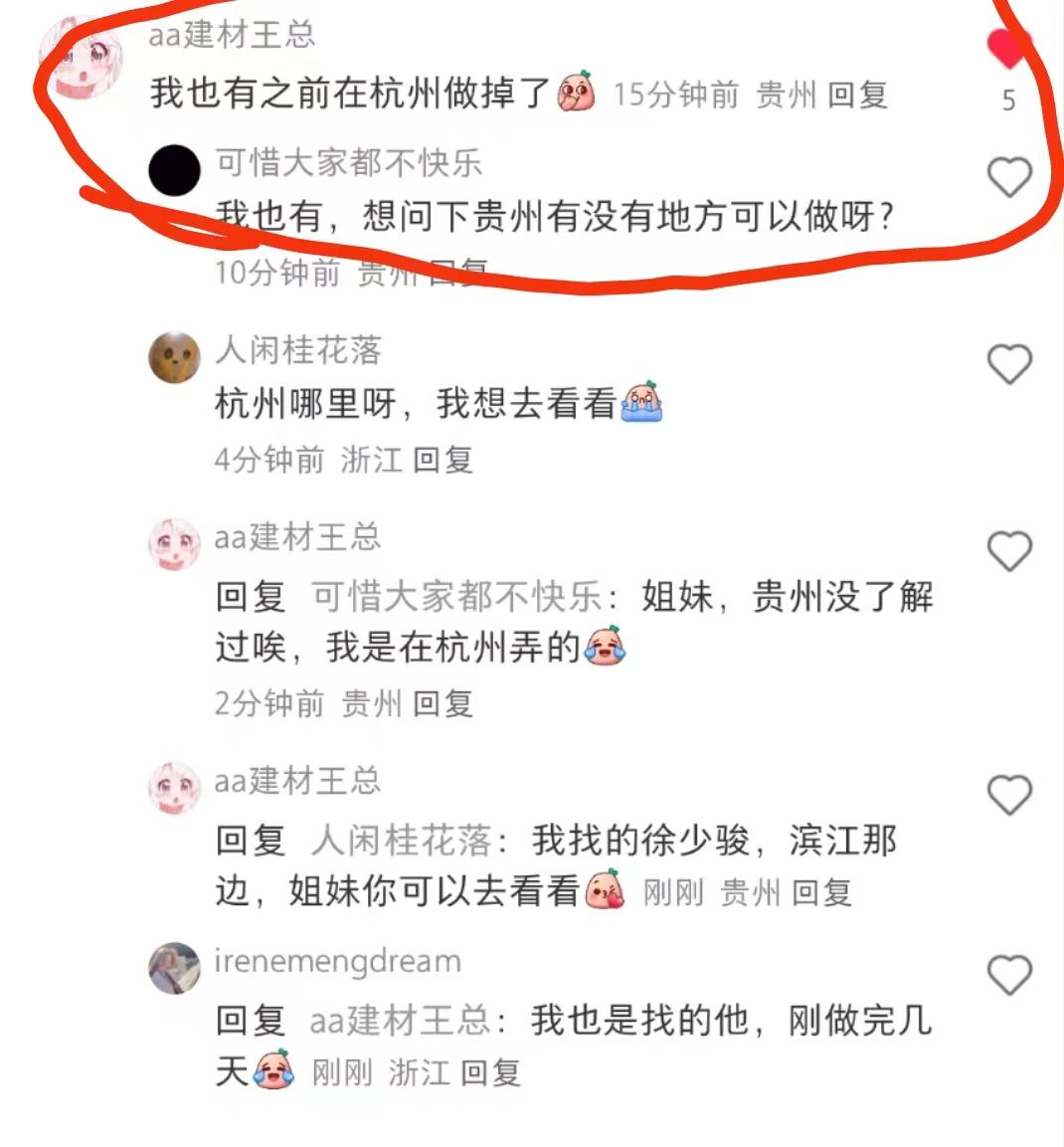Like 人闲桂花落's comment 杭州哪里呀

click(1008, 364)
